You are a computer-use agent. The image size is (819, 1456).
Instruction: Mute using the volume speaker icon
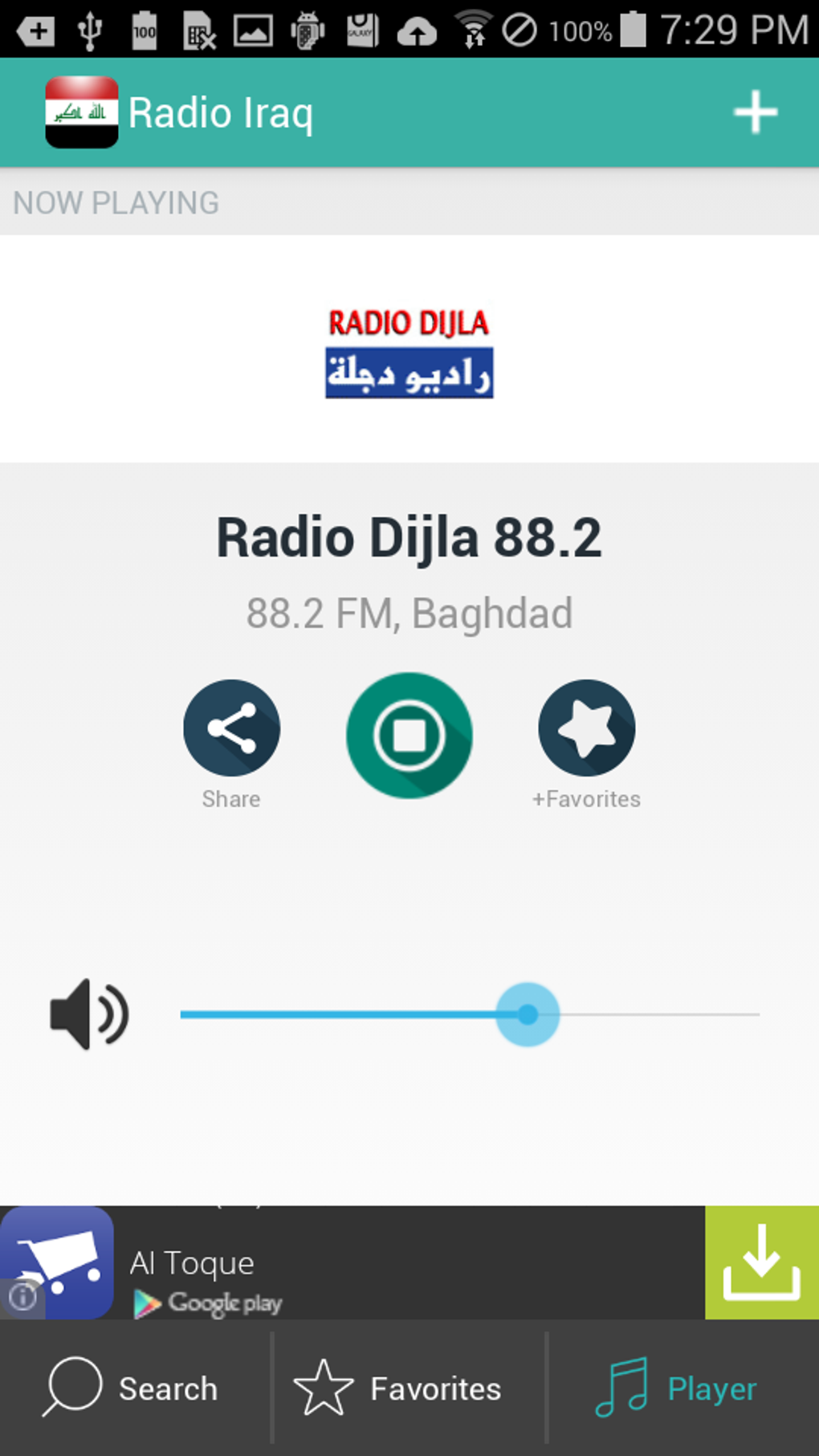(x=88, y=1014)
